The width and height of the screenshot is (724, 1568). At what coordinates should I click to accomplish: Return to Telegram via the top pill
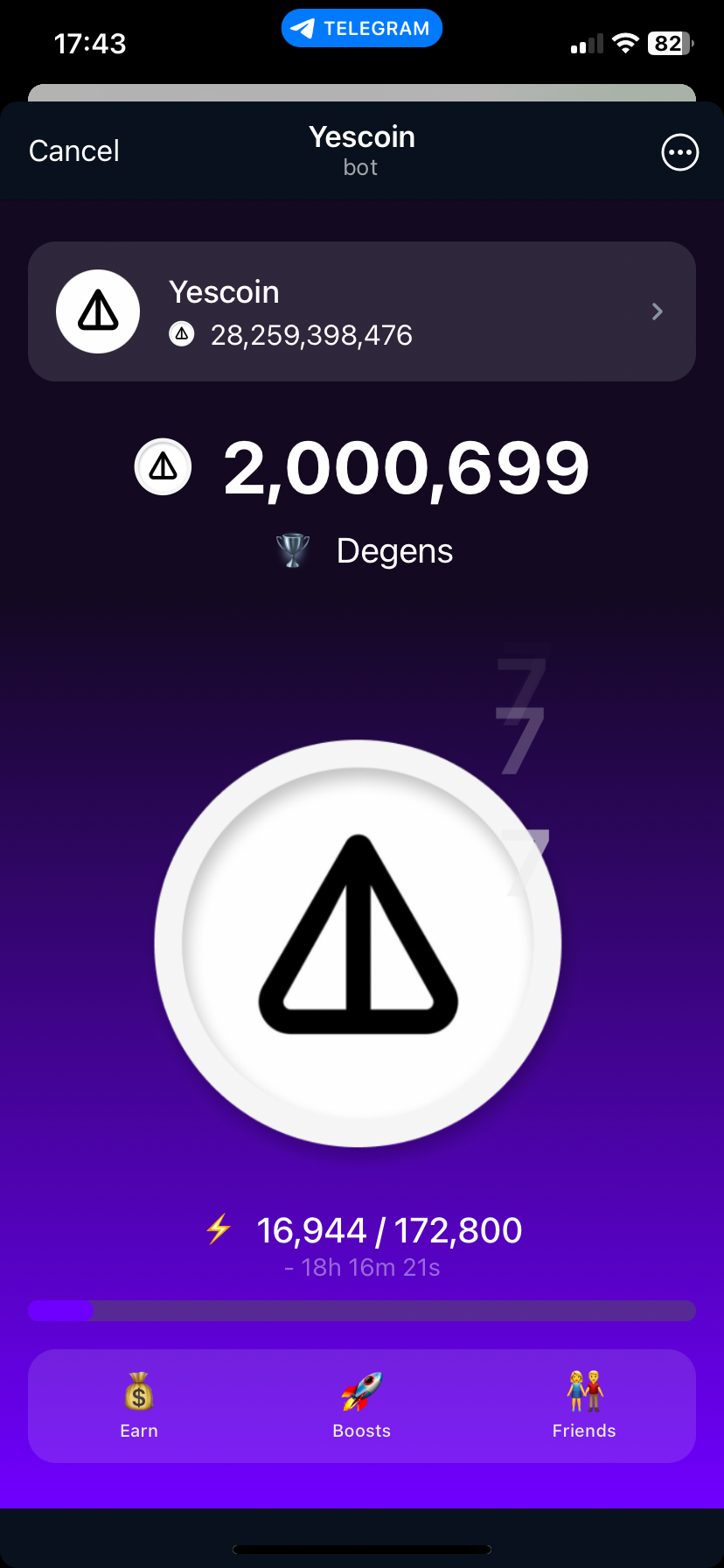pos(362,28)
